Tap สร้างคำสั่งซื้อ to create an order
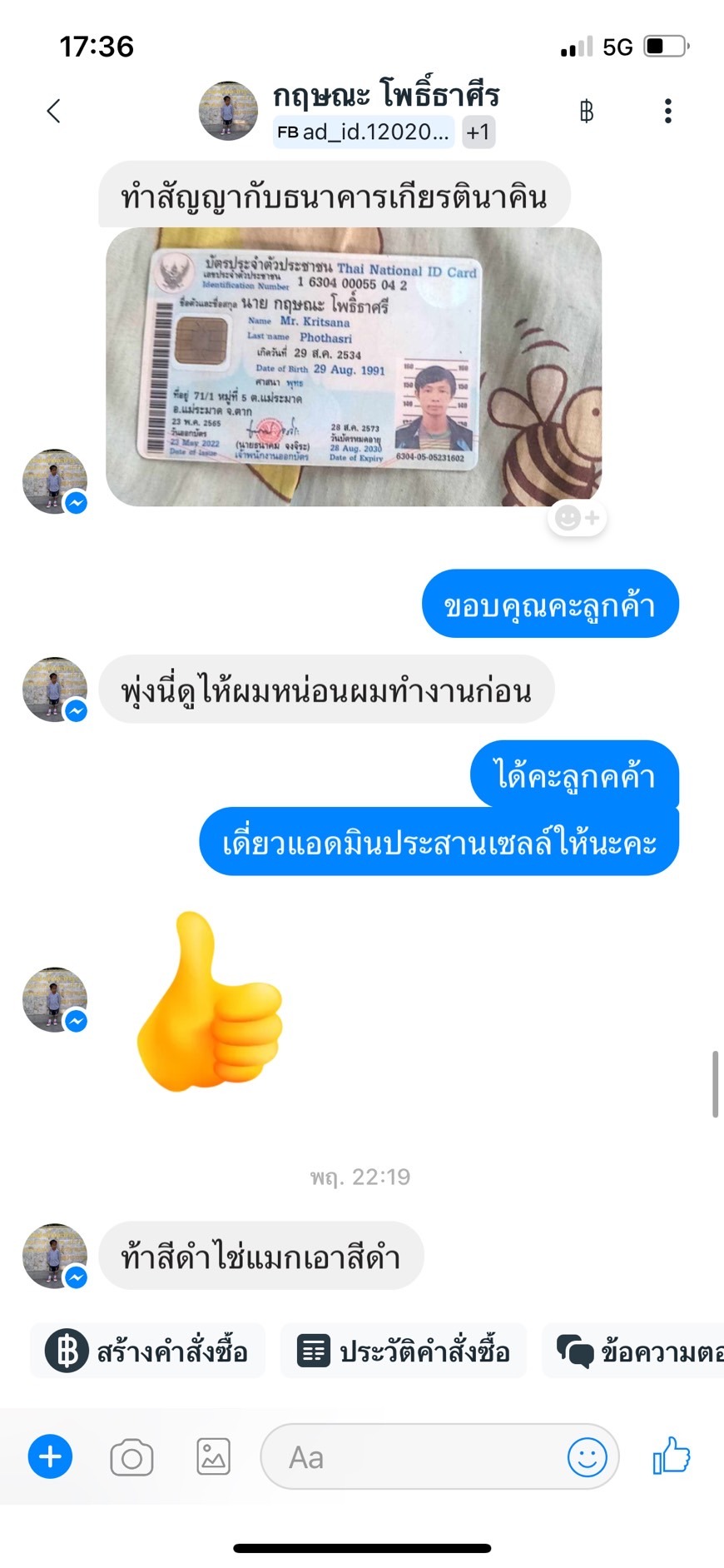 pyautogui.click(x=148, y=1351)
